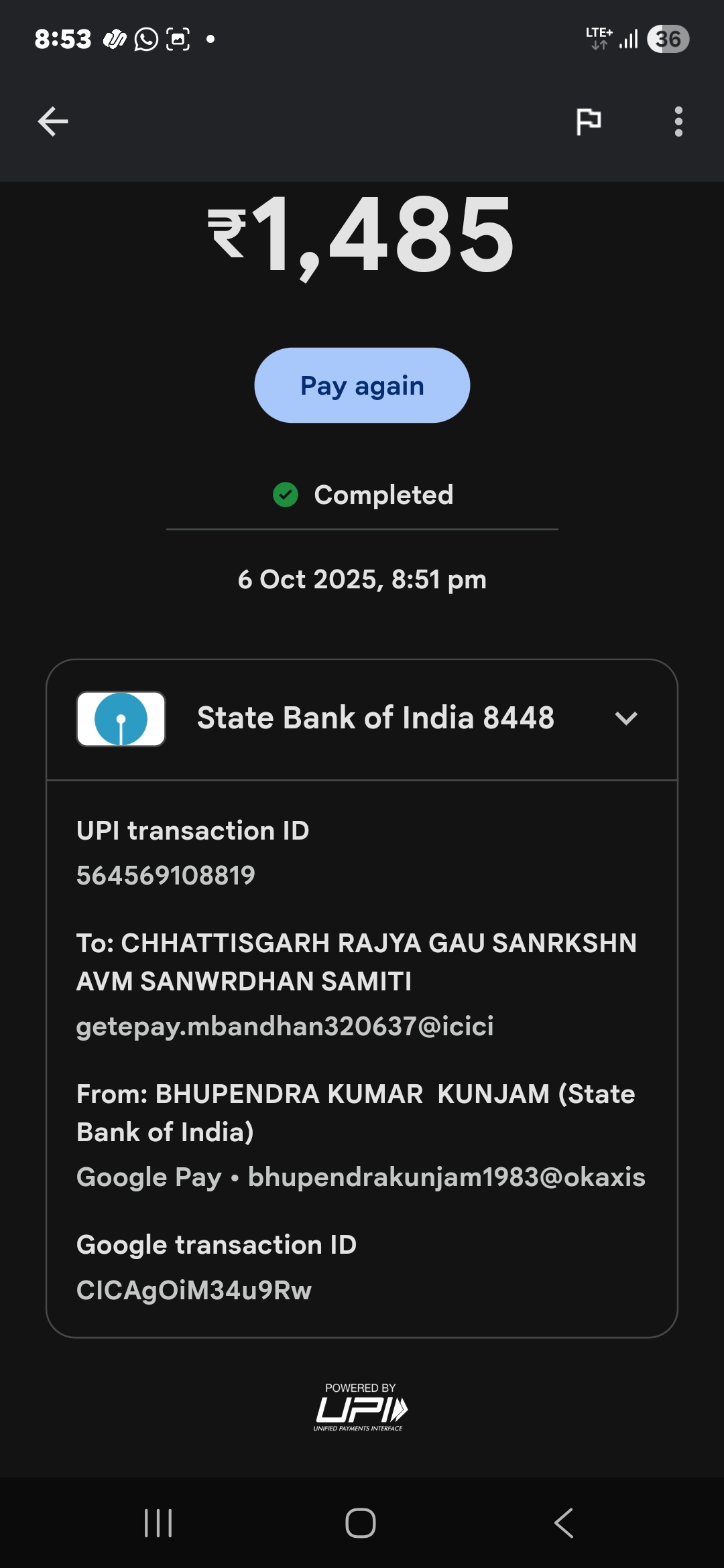Collapse the State Bank of India details
Viewport: 724px width, 1568px height.
pos(625,718)
